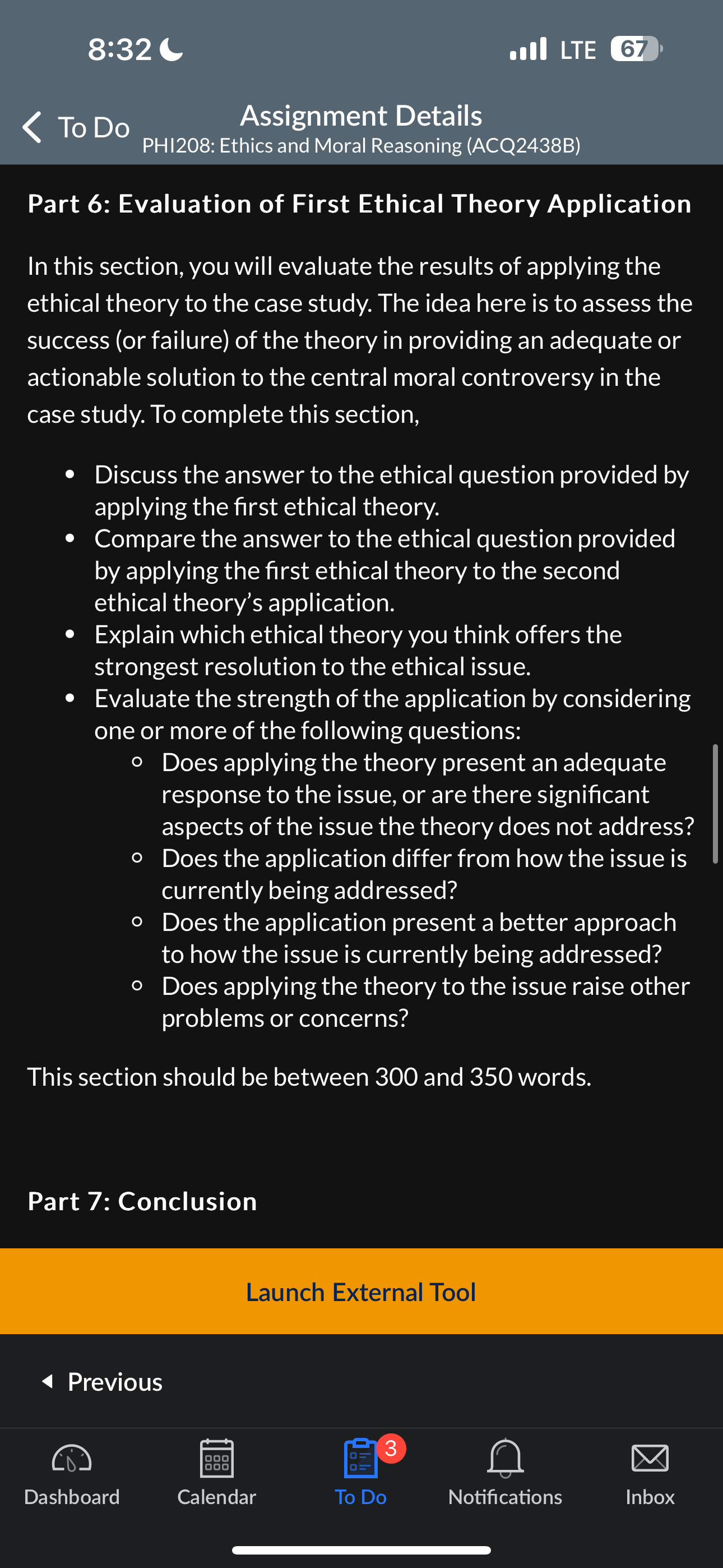Image resolution: width=723 pixels, height=1568 pixels.
Task: Go to the Previous item
Action: [102, 1382]
